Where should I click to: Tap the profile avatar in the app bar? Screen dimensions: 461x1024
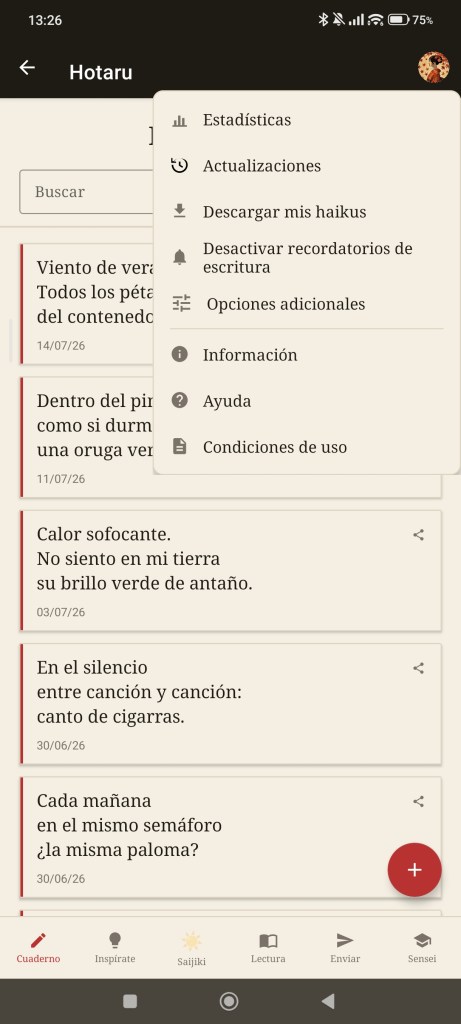pos(434,68)
